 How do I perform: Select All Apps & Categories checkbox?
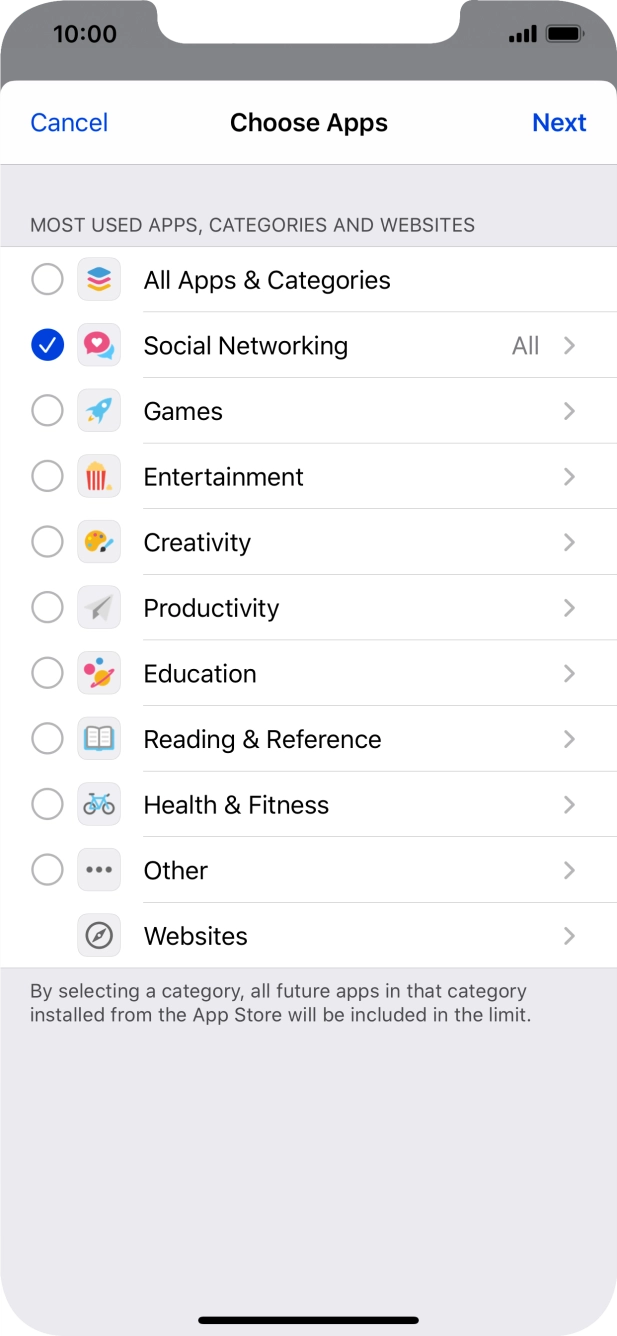click(47, 280)
